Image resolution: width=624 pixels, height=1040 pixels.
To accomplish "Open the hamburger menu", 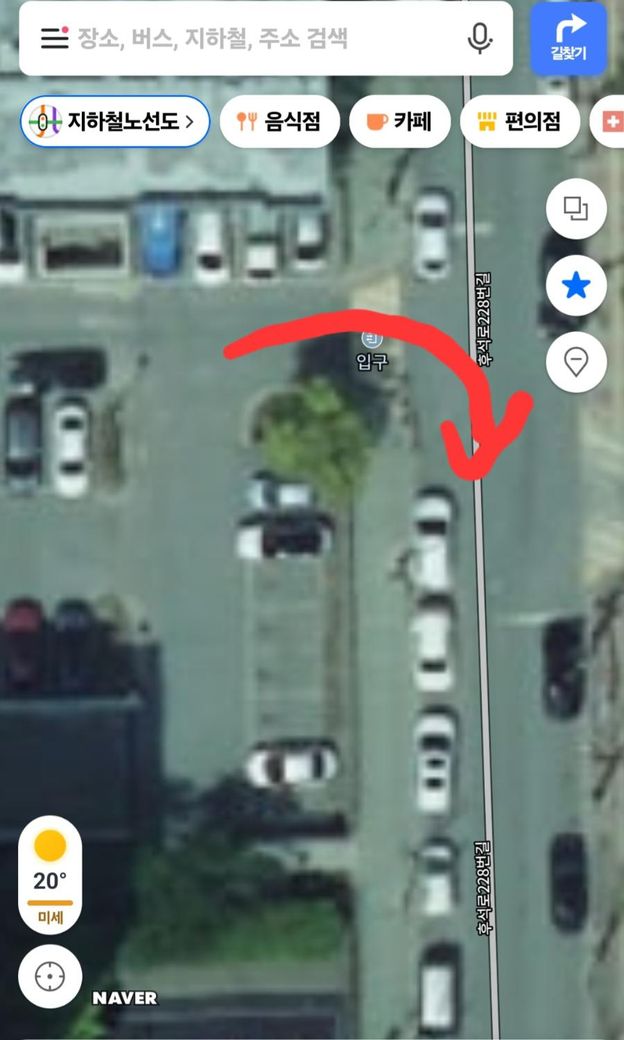I will [x=54, y=38].
